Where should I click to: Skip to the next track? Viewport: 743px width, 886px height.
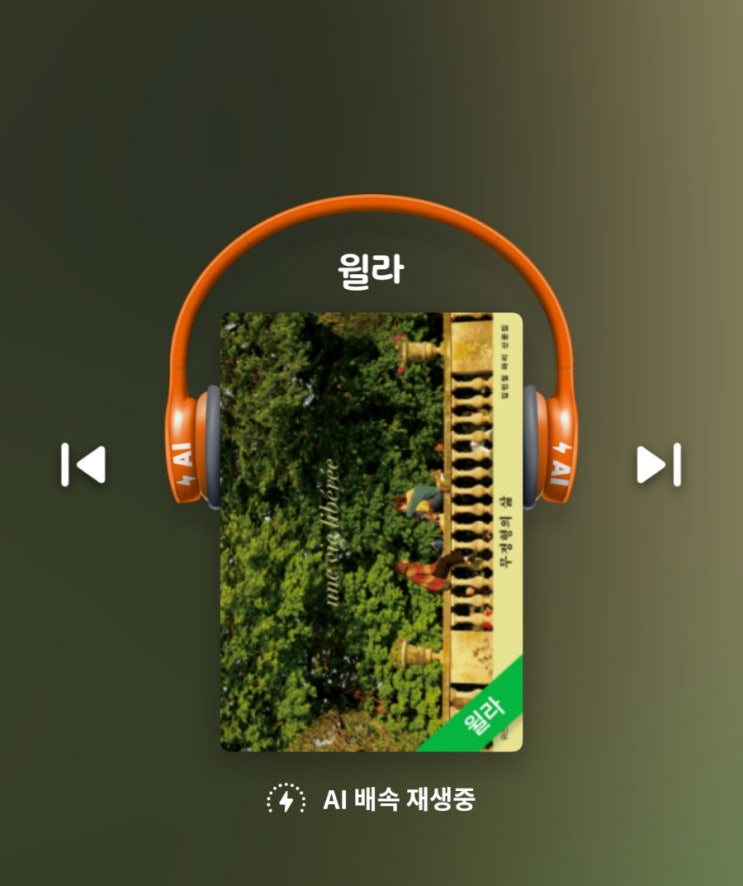pyautogui.click(x=659, y=464)
